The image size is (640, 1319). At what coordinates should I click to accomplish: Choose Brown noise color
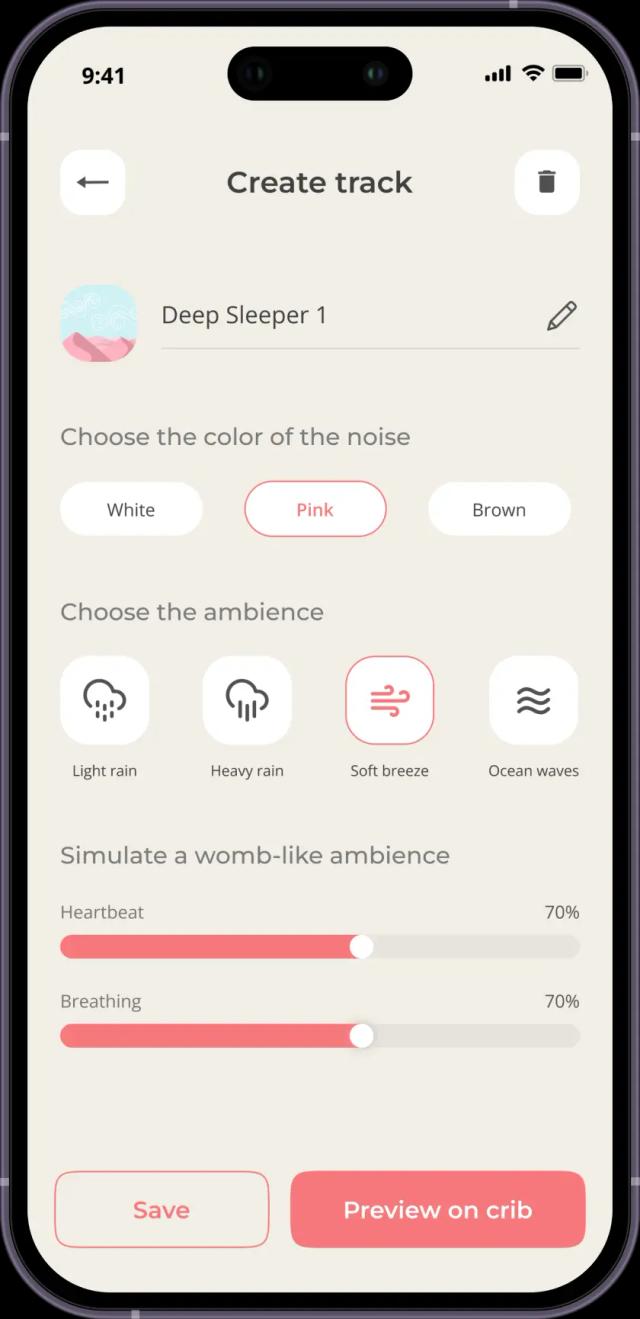pyautogui.click(x=499, y=510)
